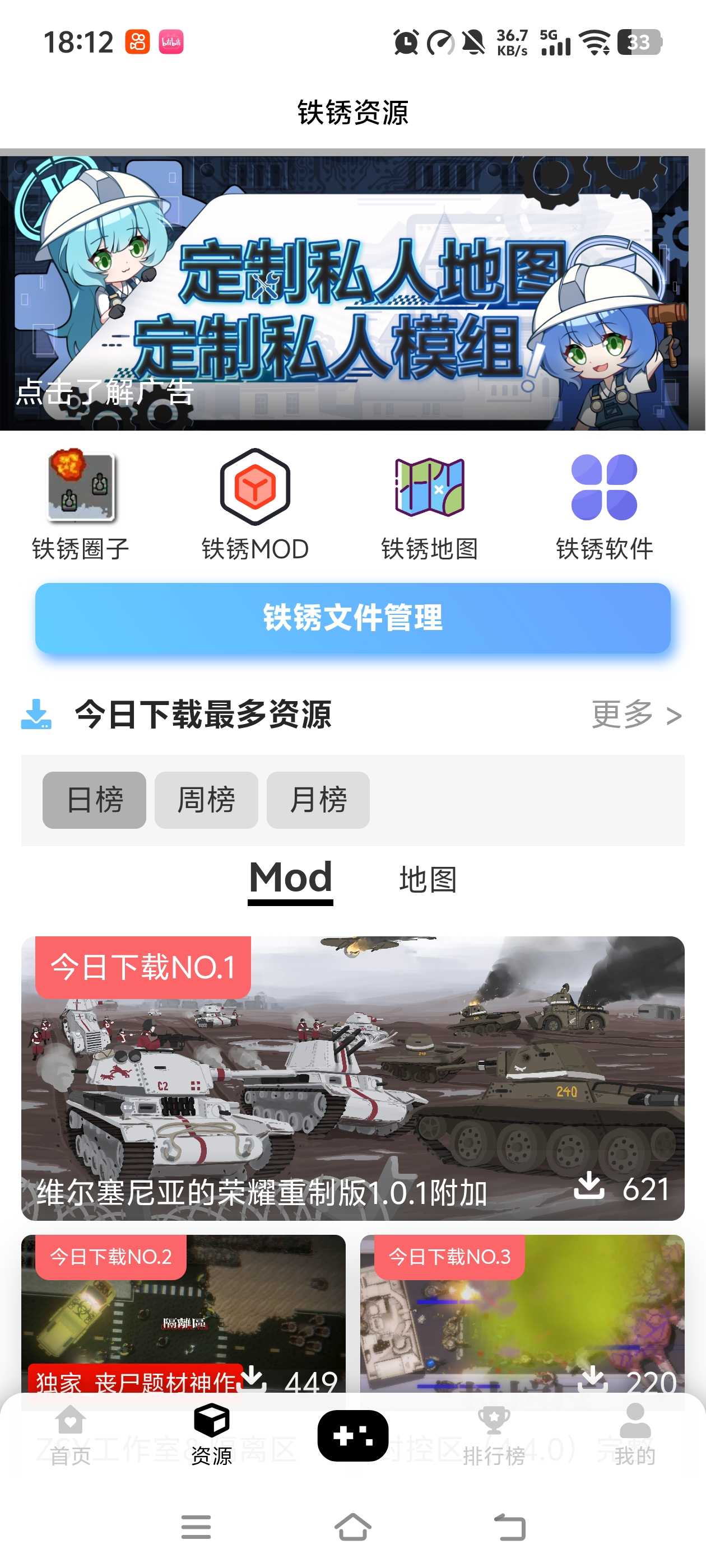706x1568 pixels.
Task: Tap the system home button
Action: [352, 1527]
